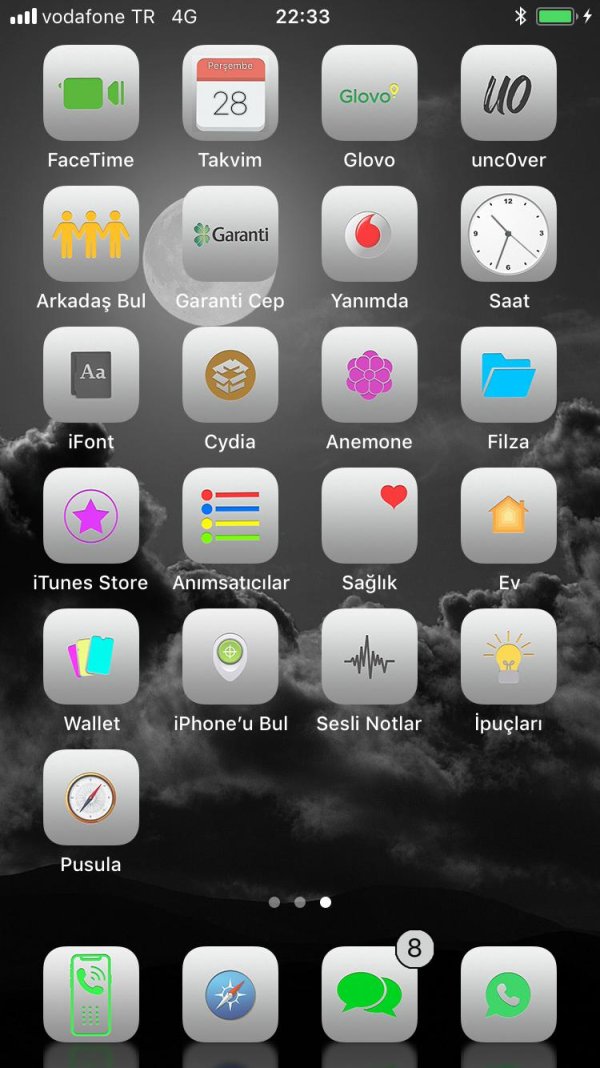Image resolution: width=600 pixels, height=1068 pixels.
Task: Launch Anemone theming app
Action: (x=369, y=375)
